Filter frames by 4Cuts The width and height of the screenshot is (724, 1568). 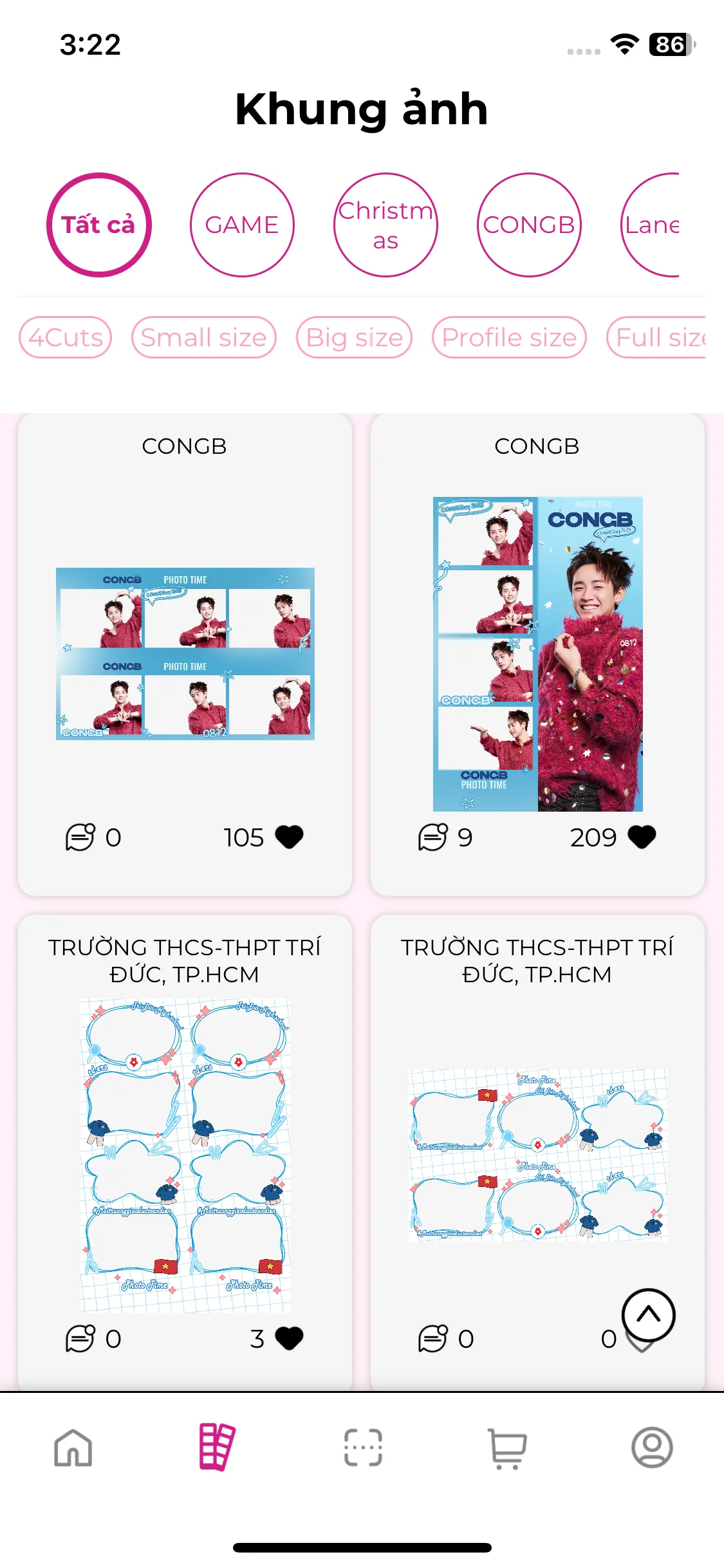pyautogui.click(x=65, y=337)
